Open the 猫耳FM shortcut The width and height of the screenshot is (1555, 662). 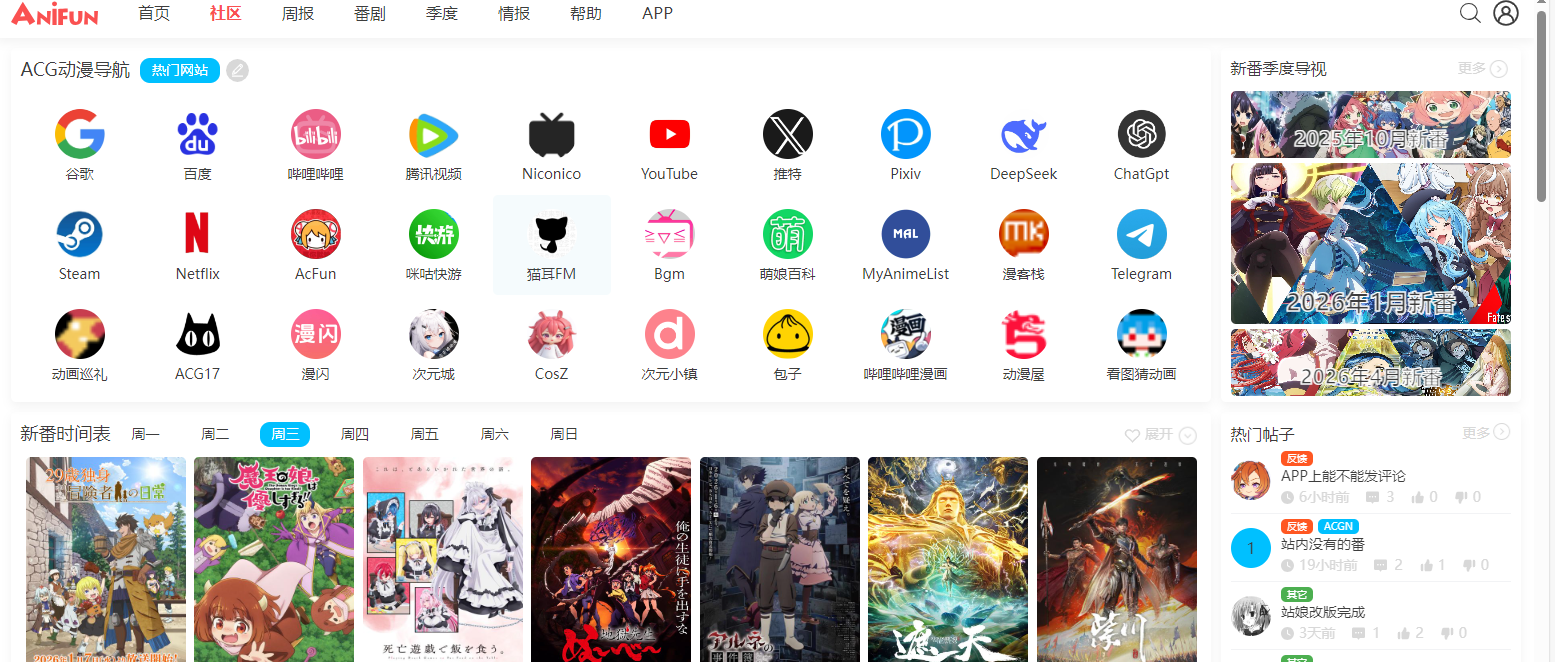552,245
